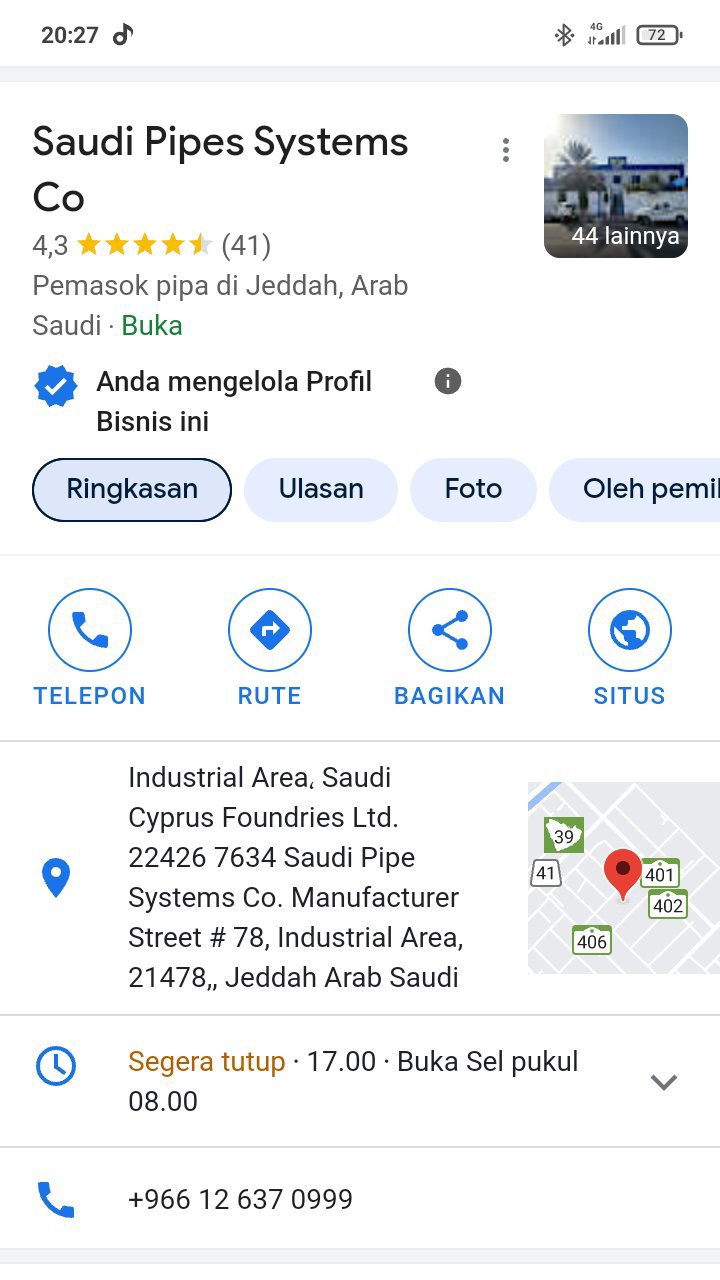This screenshot has width=720, height=1280.
Task: Show info about managing this Business Profile
Action: tap(448, 381)
